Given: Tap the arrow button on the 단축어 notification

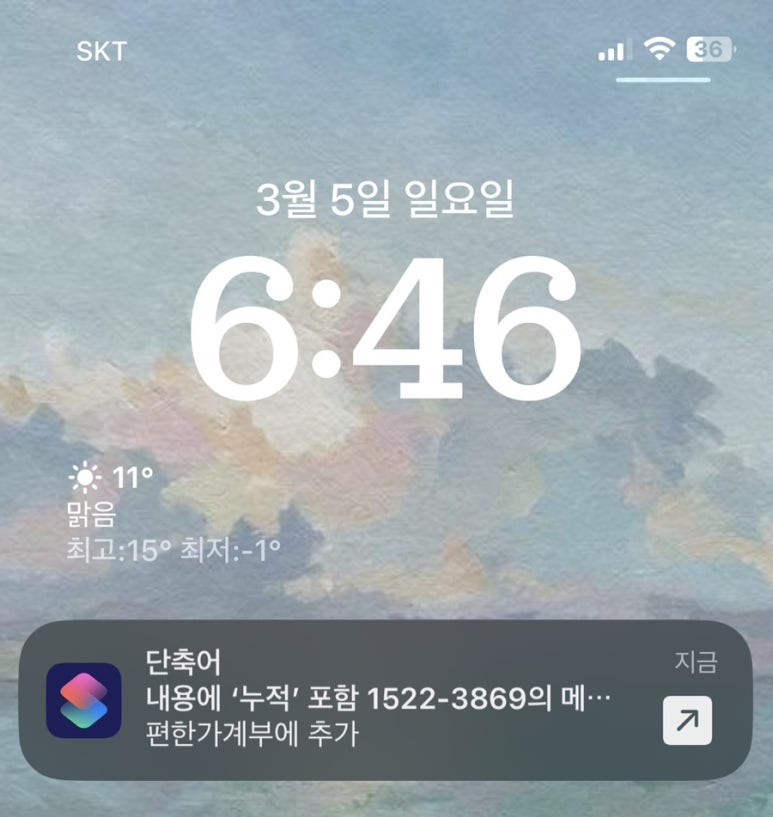Looking at the screenshot, I should pyautogui.click(x=688, y=720).
